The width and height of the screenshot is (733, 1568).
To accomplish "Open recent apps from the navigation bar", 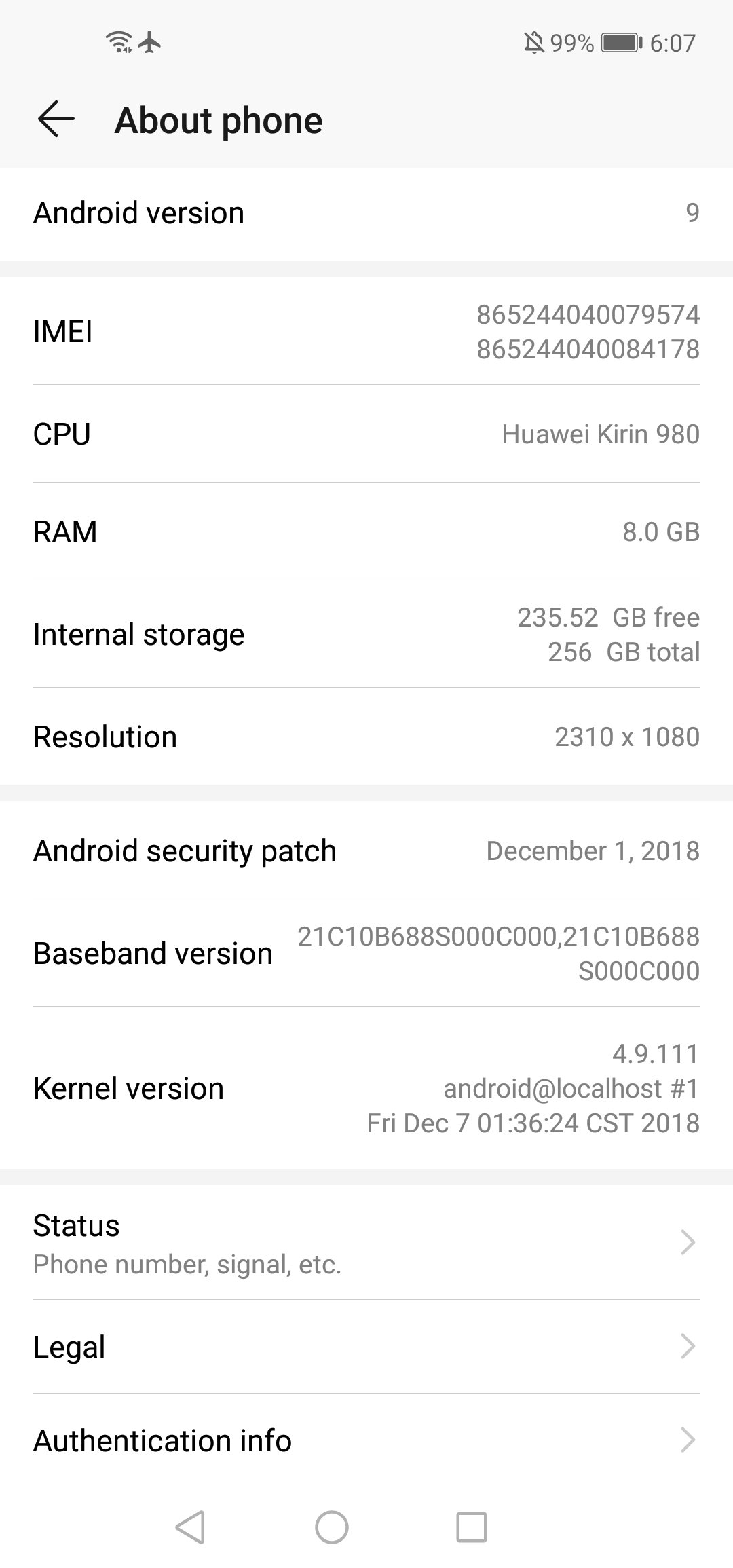I will pyautogui.click(x=472, y=1527).
